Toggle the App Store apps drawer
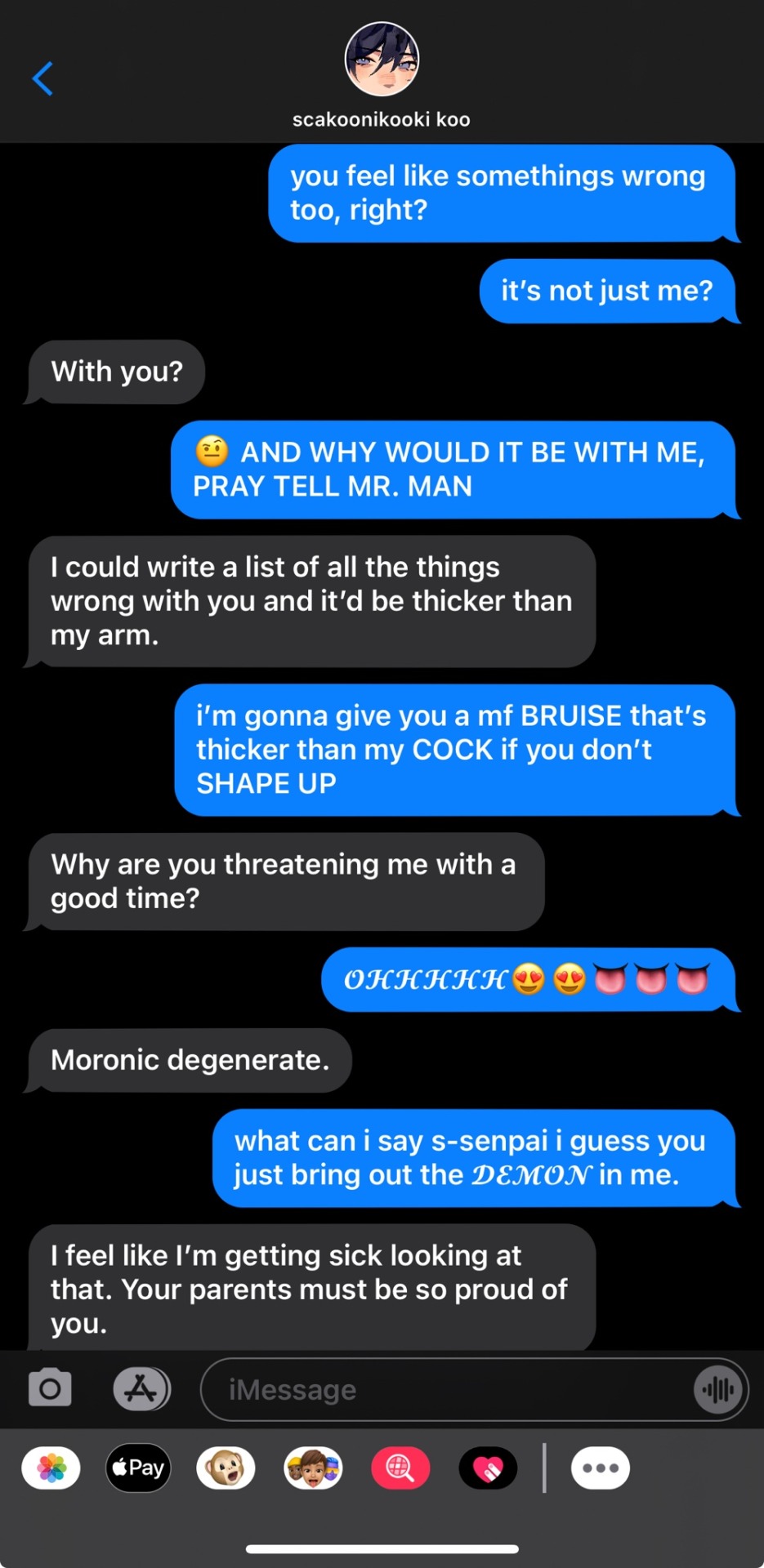This screenshot has height=1568, width=764. (x=141, y=1388)
